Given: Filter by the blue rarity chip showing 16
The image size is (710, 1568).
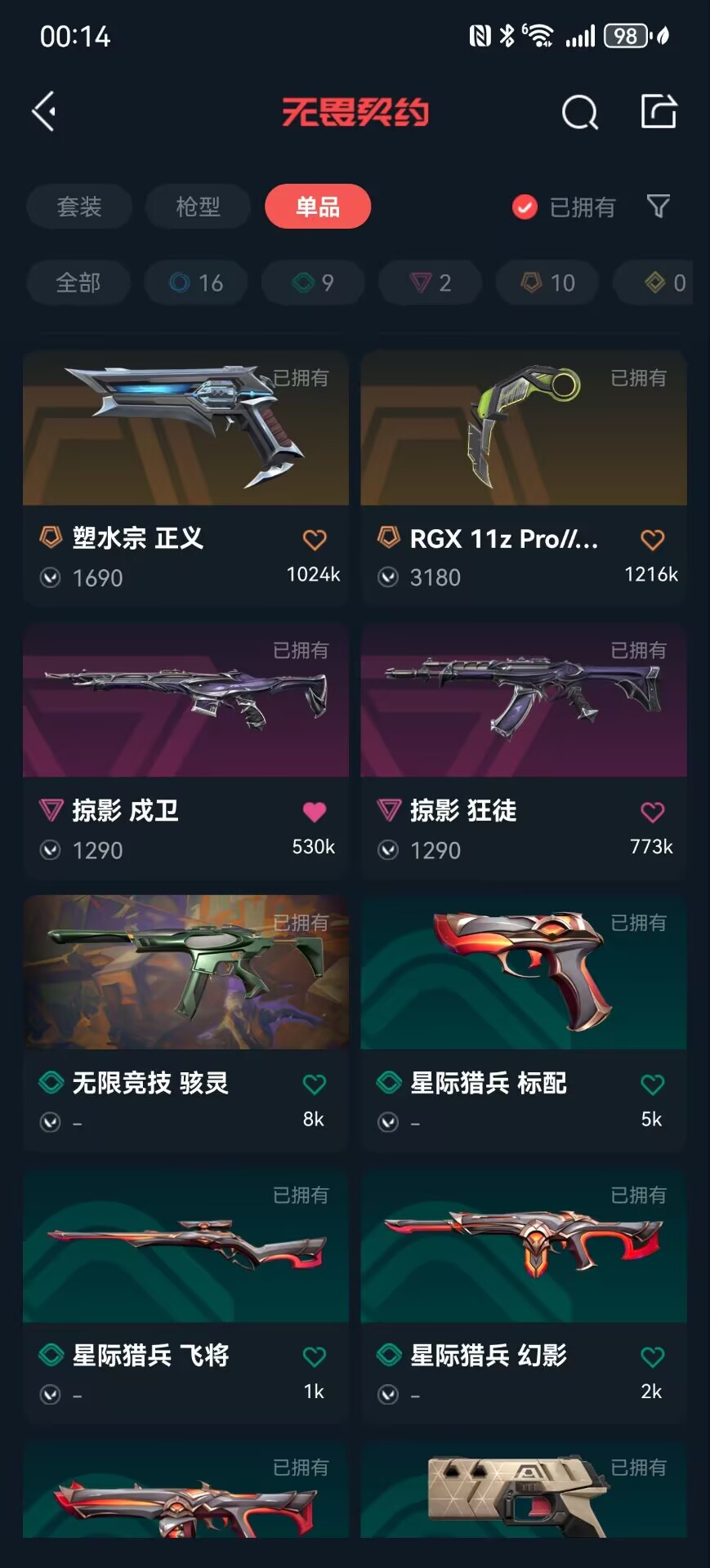Looking at the screenshot, I should (x=196, y=283).
